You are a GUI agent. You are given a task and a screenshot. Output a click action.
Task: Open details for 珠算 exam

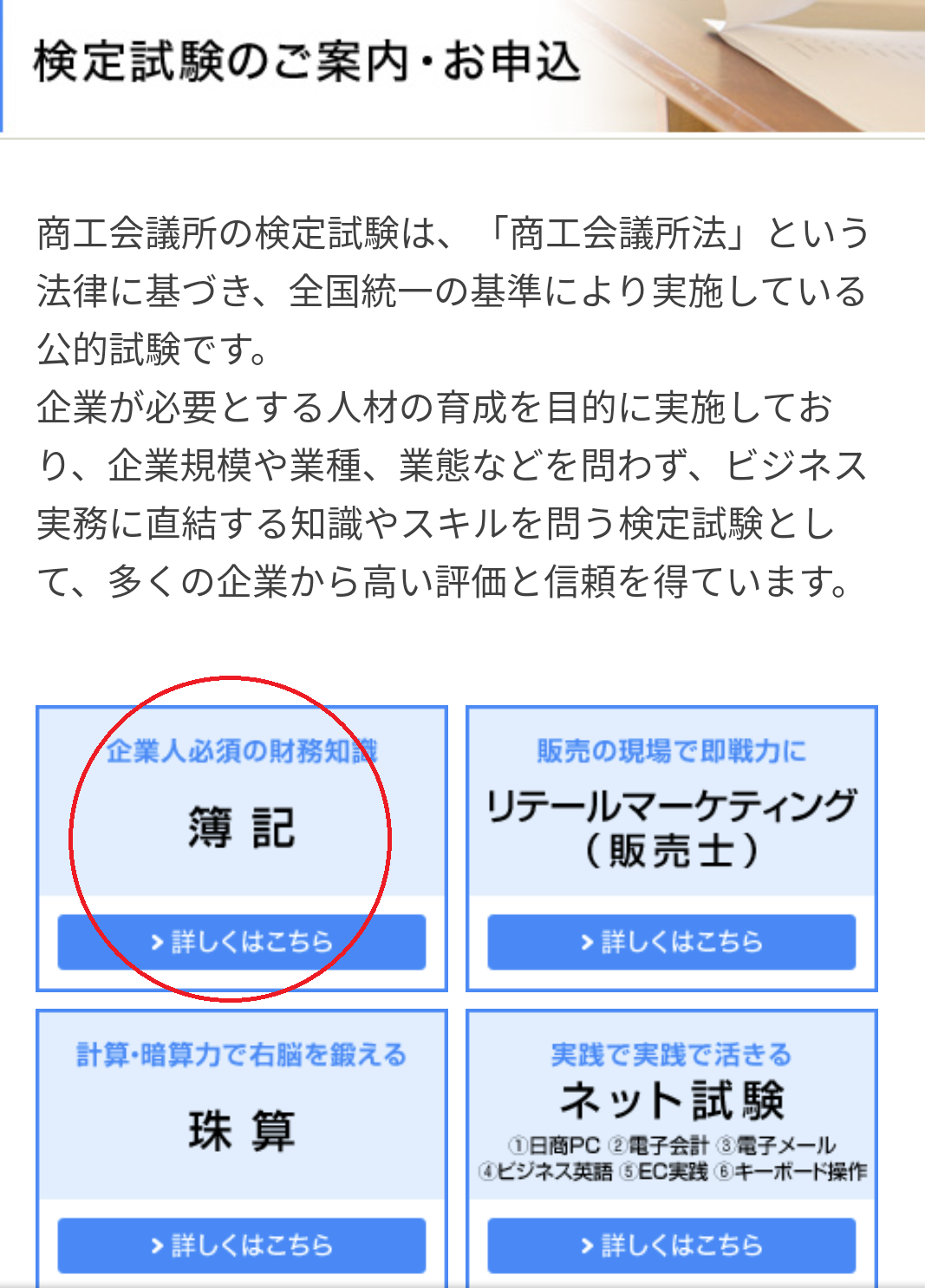click(x=241, y=1246)
